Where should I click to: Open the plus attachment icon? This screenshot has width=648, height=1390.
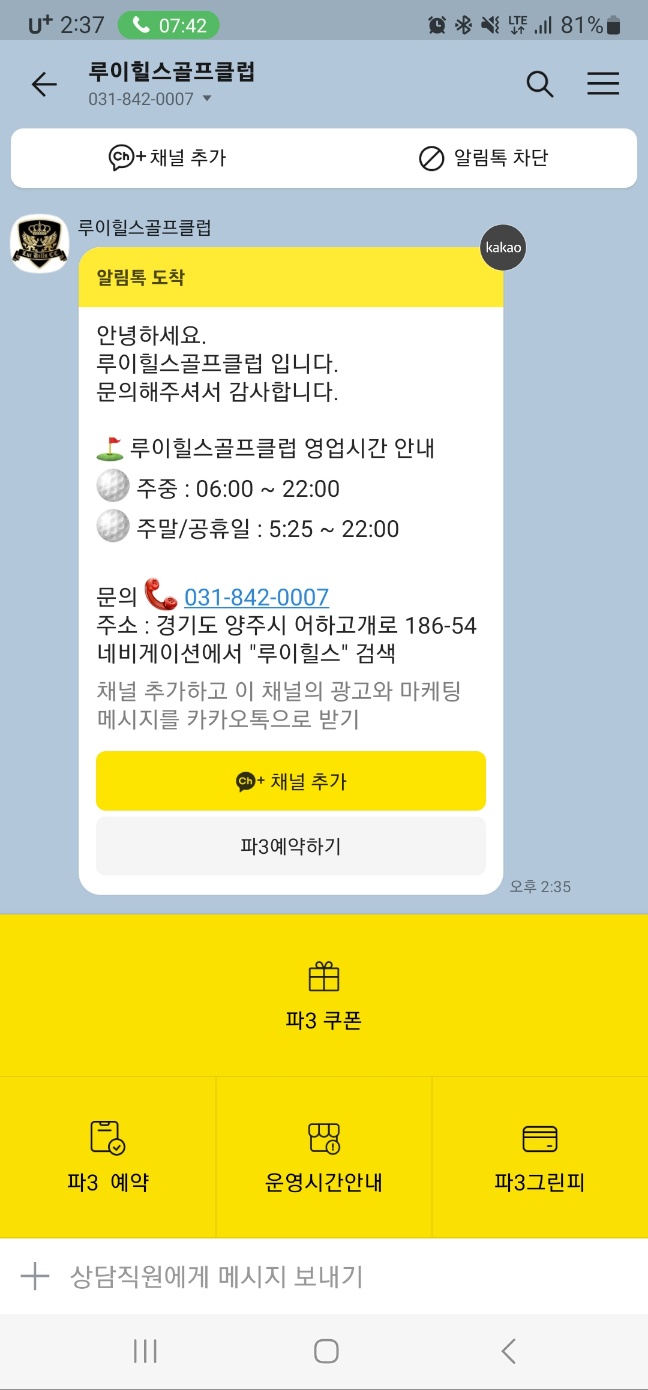point(35,1276)
